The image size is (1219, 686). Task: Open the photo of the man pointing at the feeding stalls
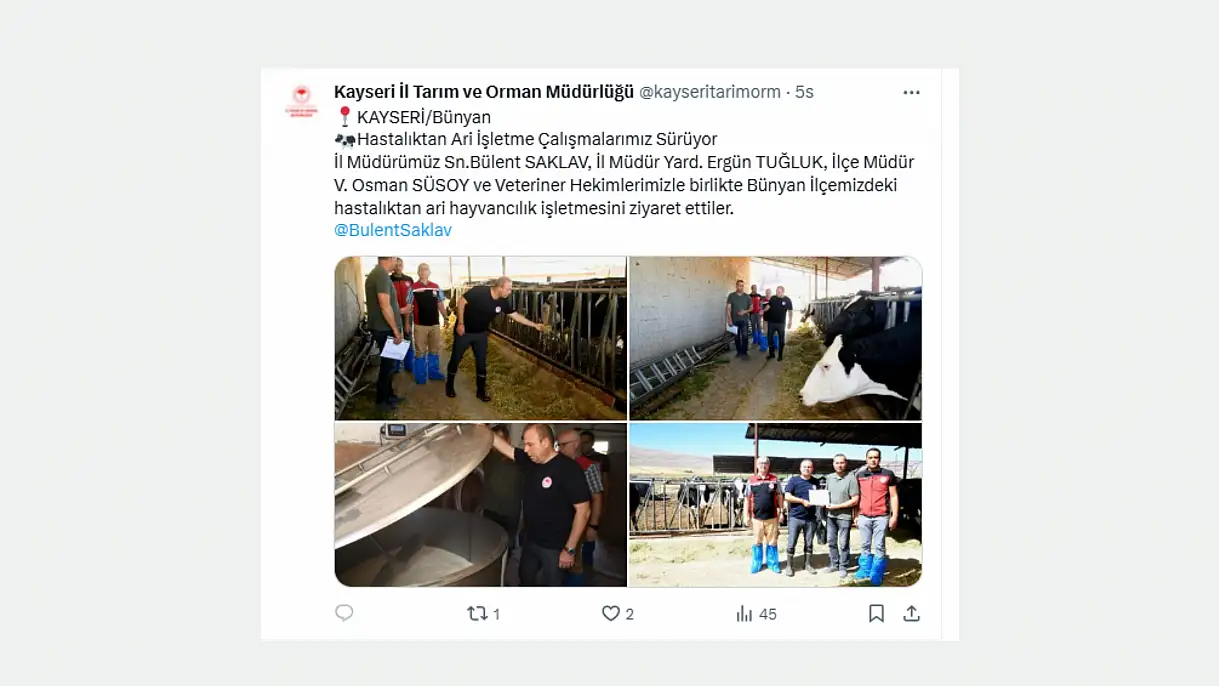point(480,338)
